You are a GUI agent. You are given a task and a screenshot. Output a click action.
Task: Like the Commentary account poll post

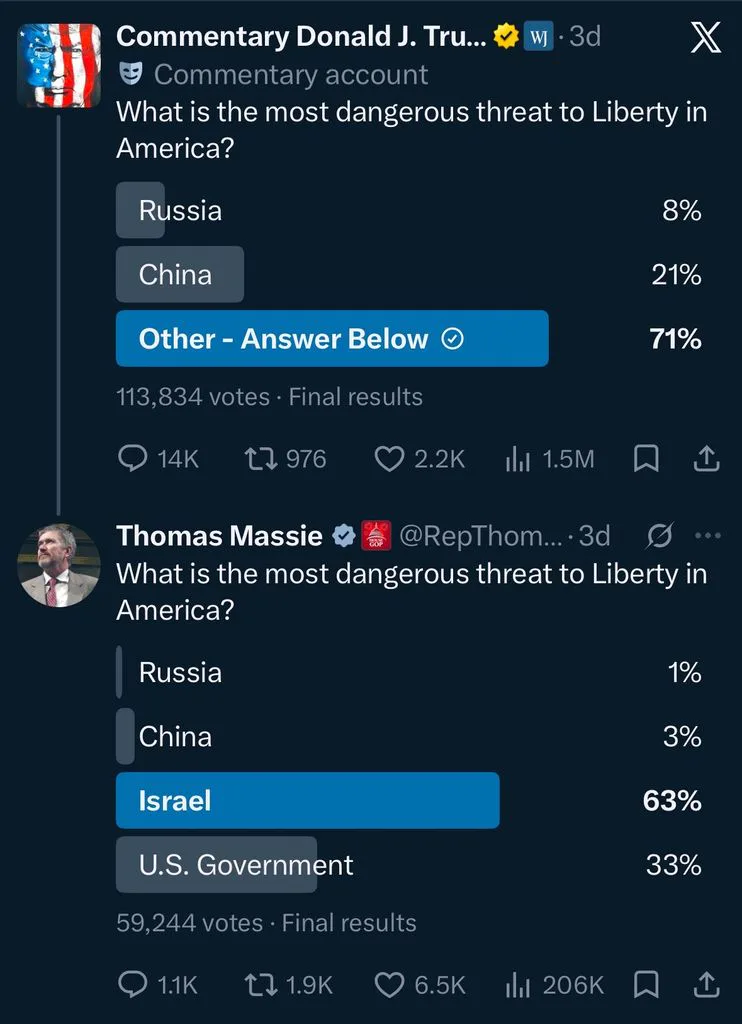coord(419,459)
